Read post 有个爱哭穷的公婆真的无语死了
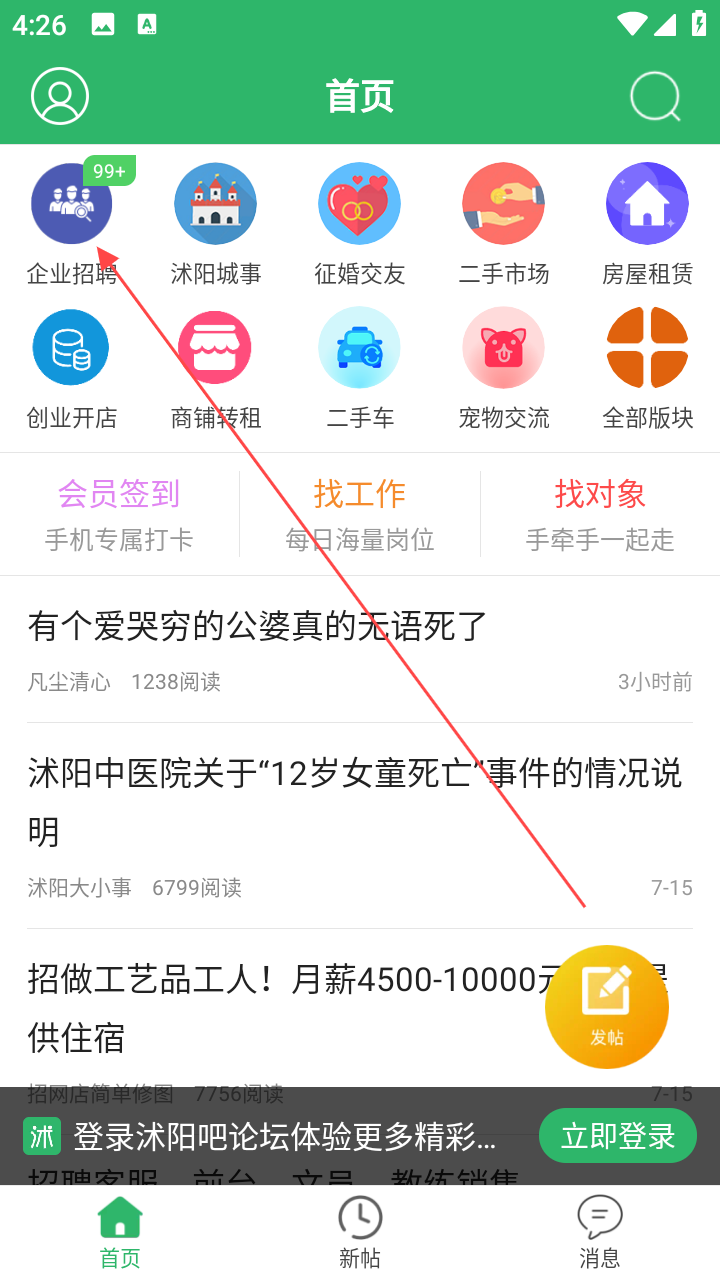Viewport: 720px width, 1280px height. (x=258, y=627)
